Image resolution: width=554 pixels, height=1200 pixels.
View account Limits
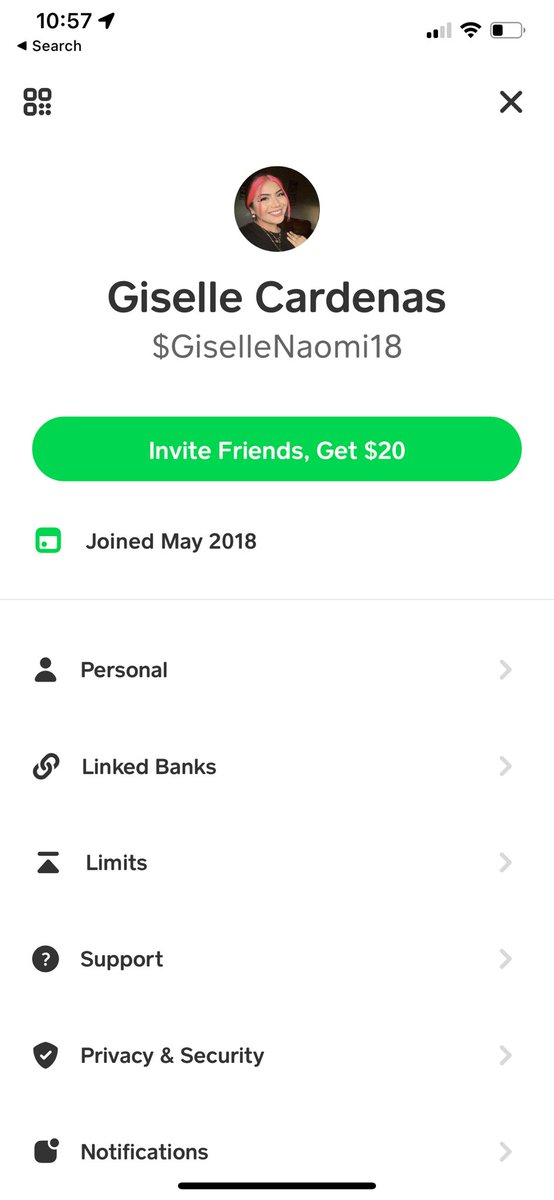pos(277,863)
